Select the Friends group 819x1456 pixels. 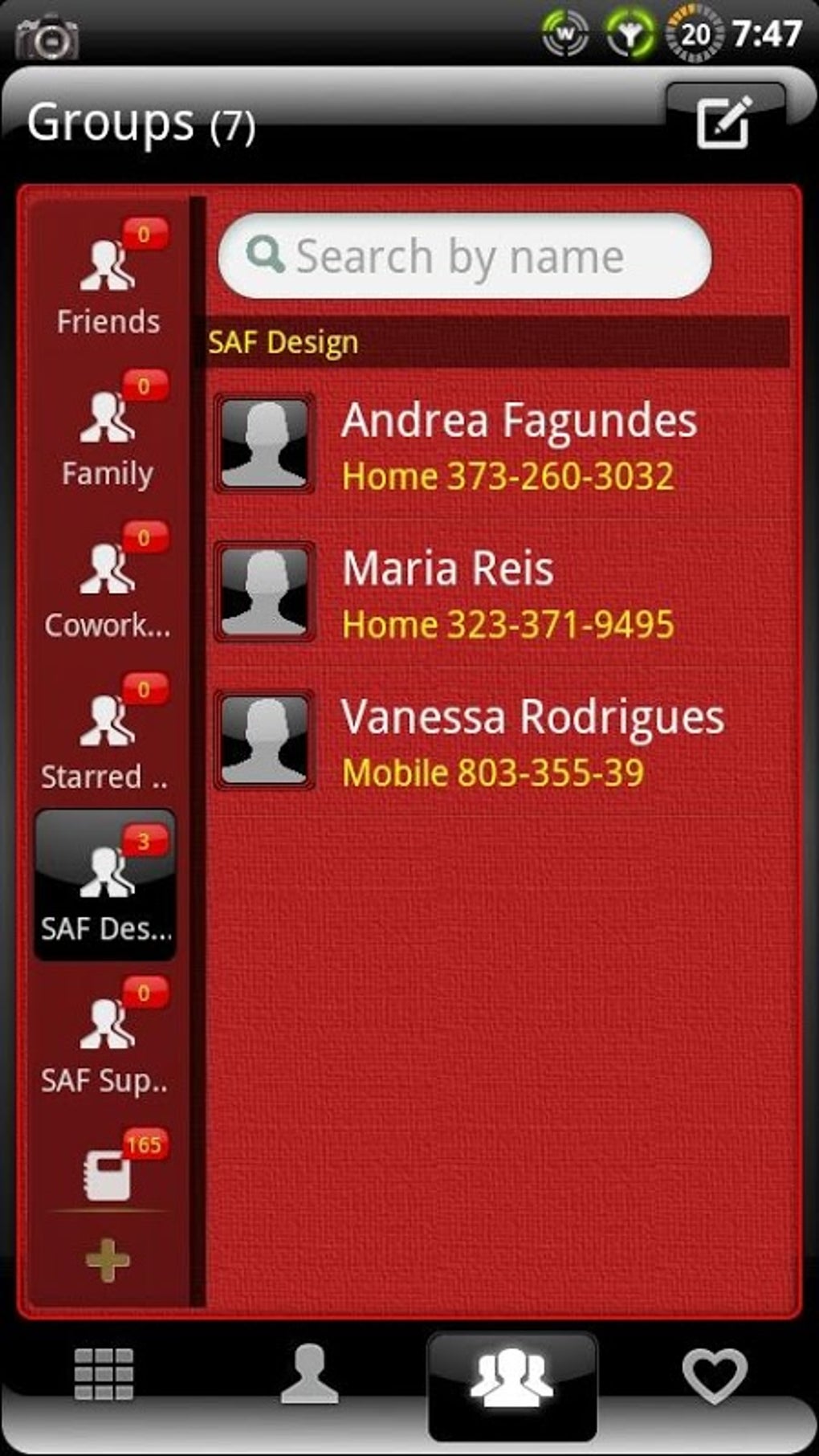[x=108, y=280]
